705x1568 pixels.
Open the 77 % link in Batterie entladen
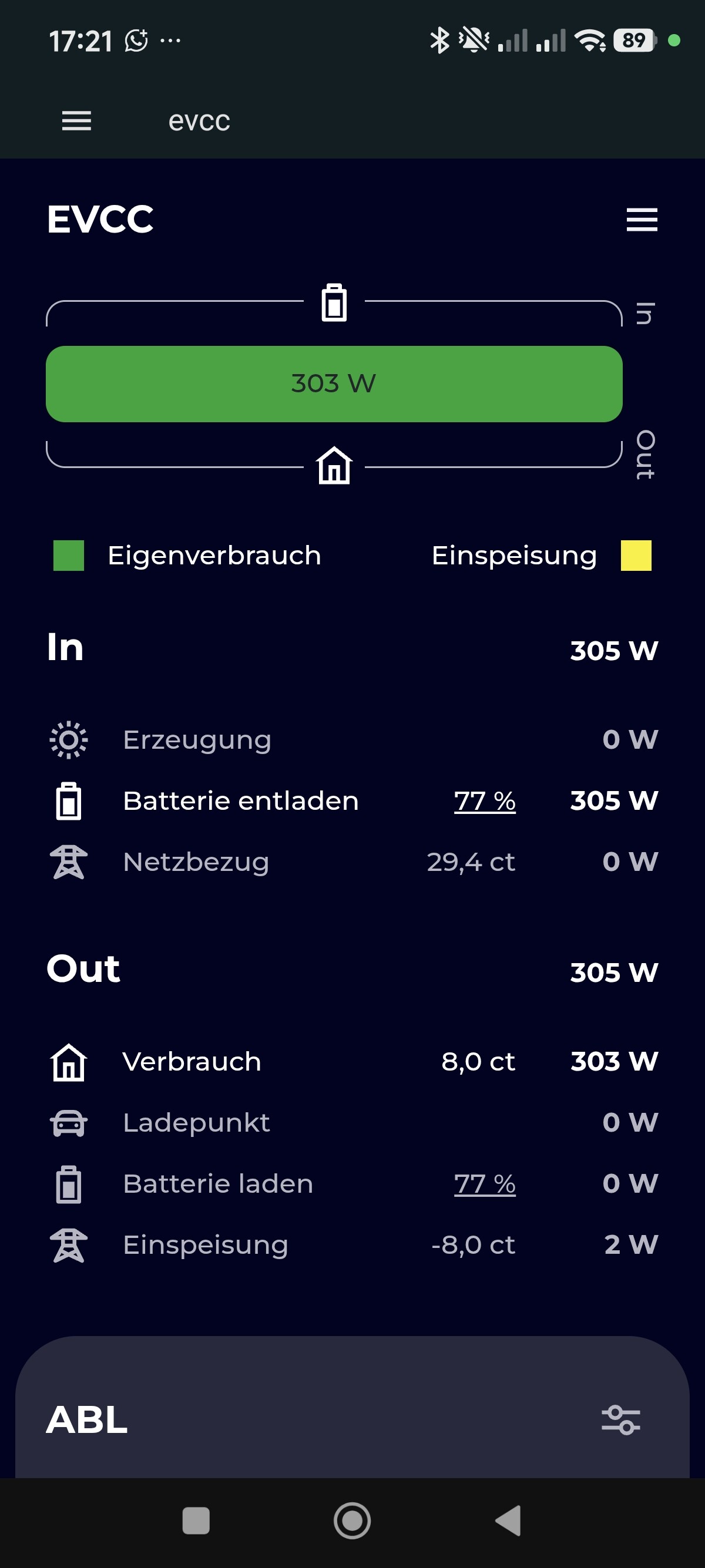coord(485,801)
